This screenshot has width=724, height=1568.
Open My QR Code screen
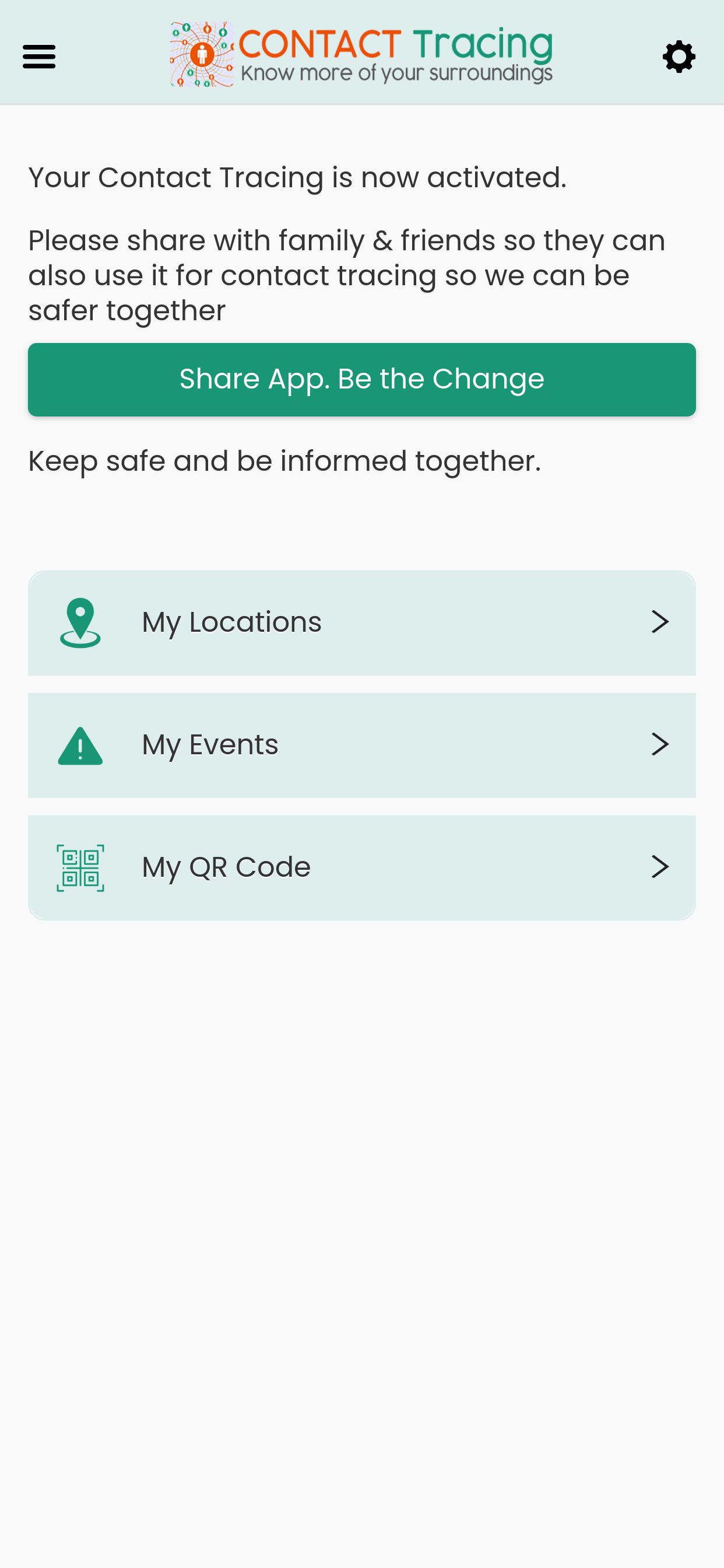[x=362, y=866]
